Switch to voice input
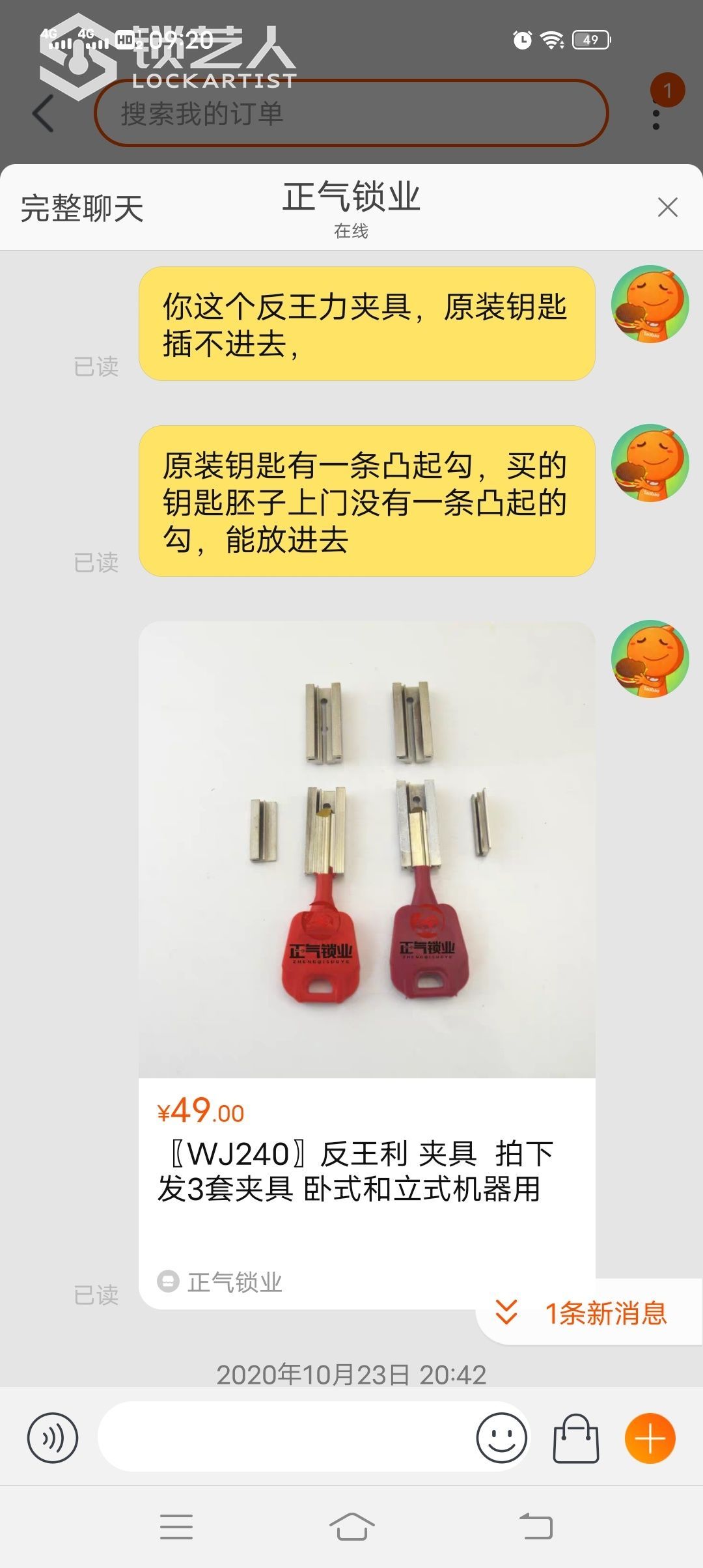This screenshot has height=1568, width=703. pyautogui.click(x=53, y=1438)
